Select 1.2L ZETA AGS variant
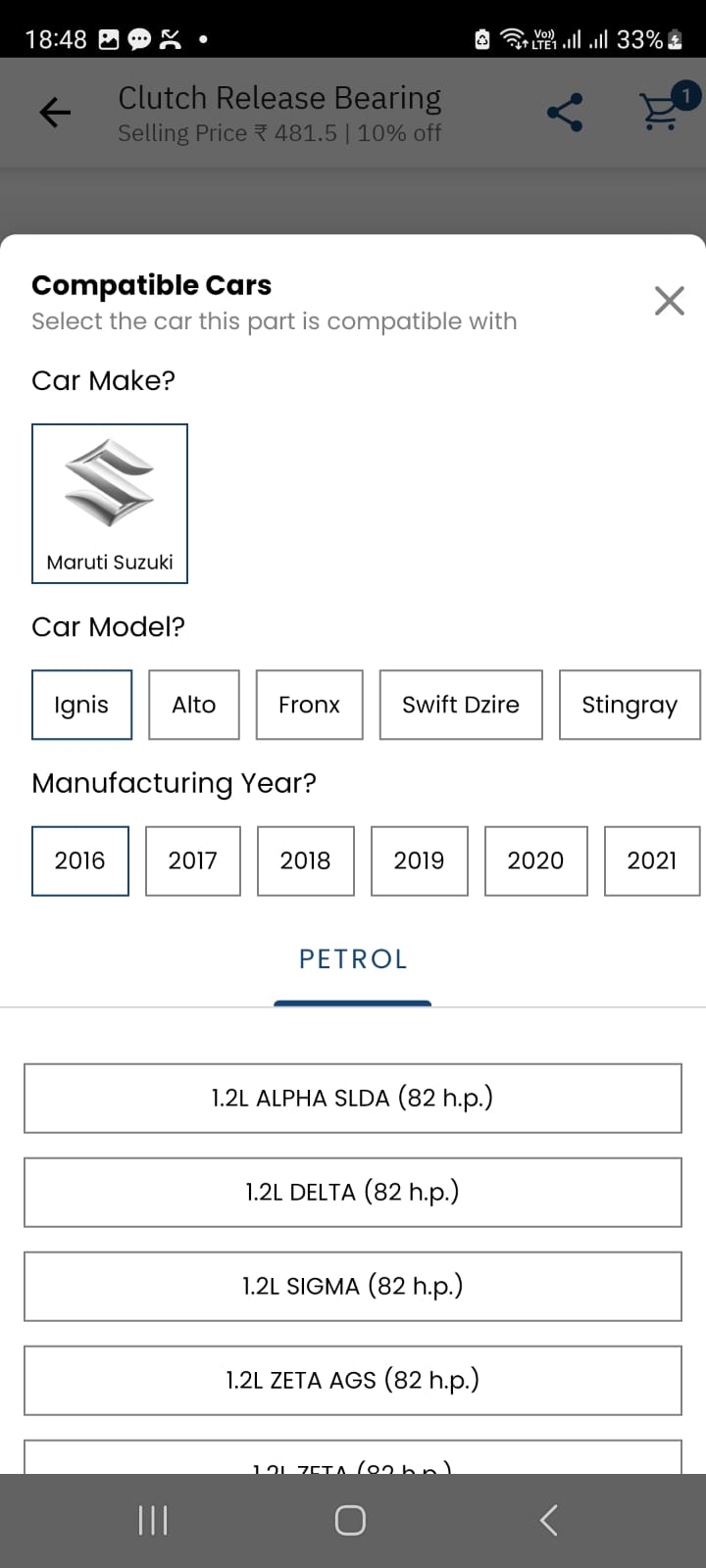 [353, 1380]
